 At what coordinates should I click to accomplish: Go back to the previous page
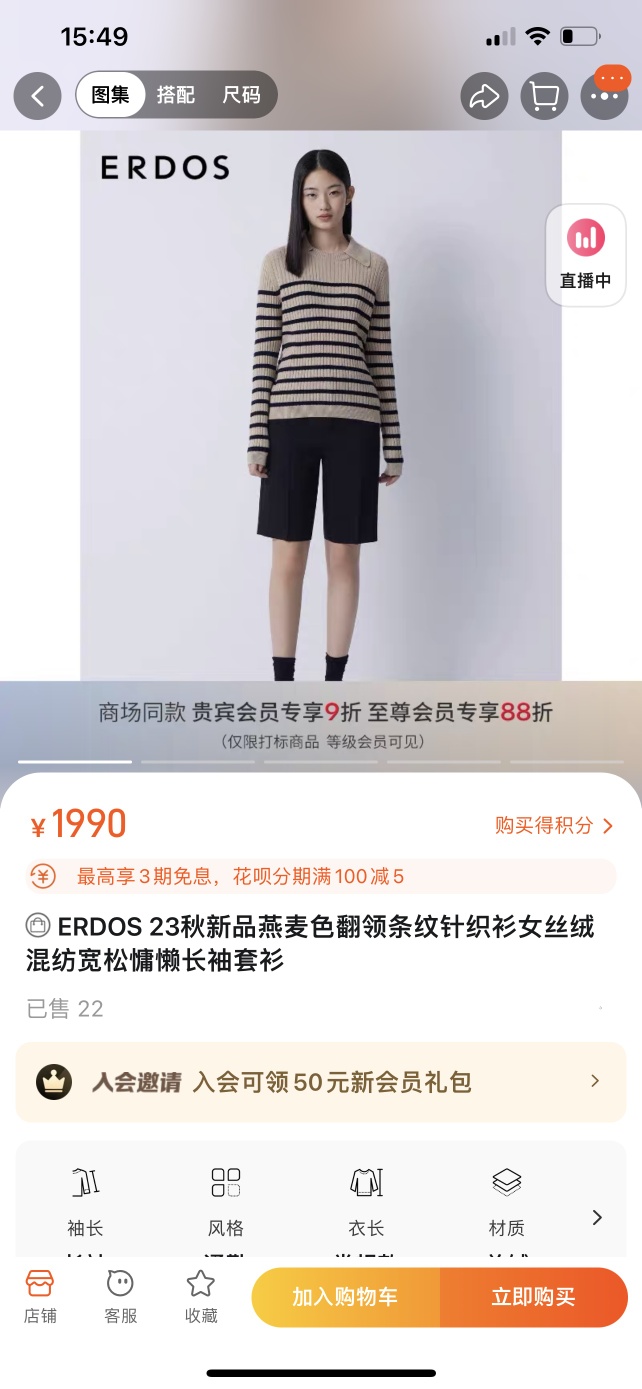[x=37, y=96]
